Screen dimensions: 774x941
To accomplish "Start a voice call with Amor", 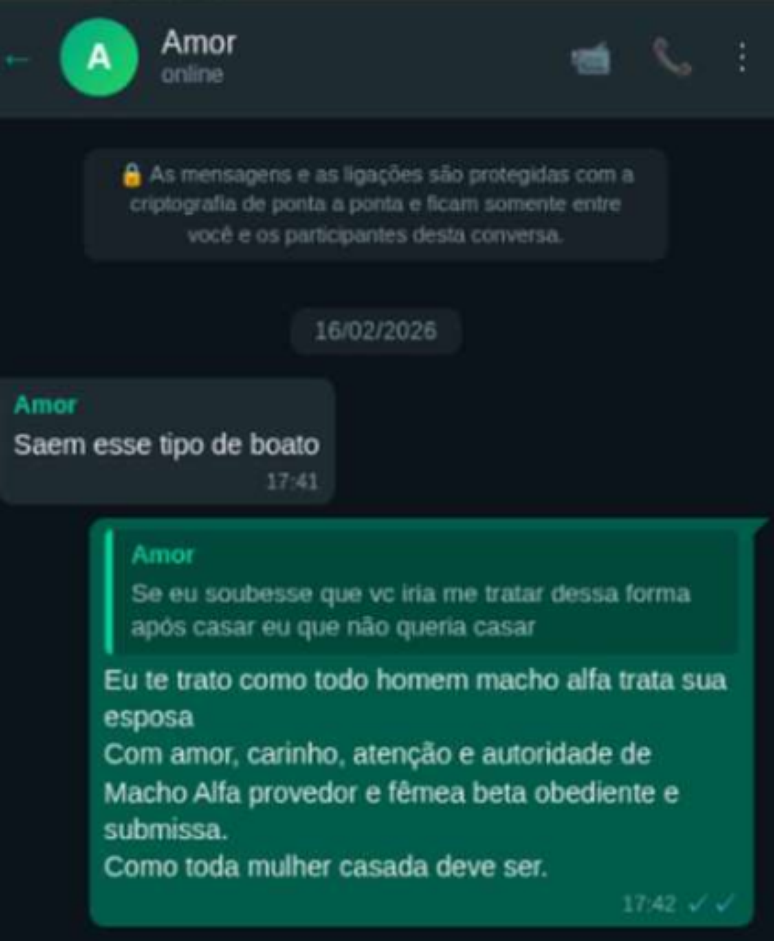I will 672,58.
